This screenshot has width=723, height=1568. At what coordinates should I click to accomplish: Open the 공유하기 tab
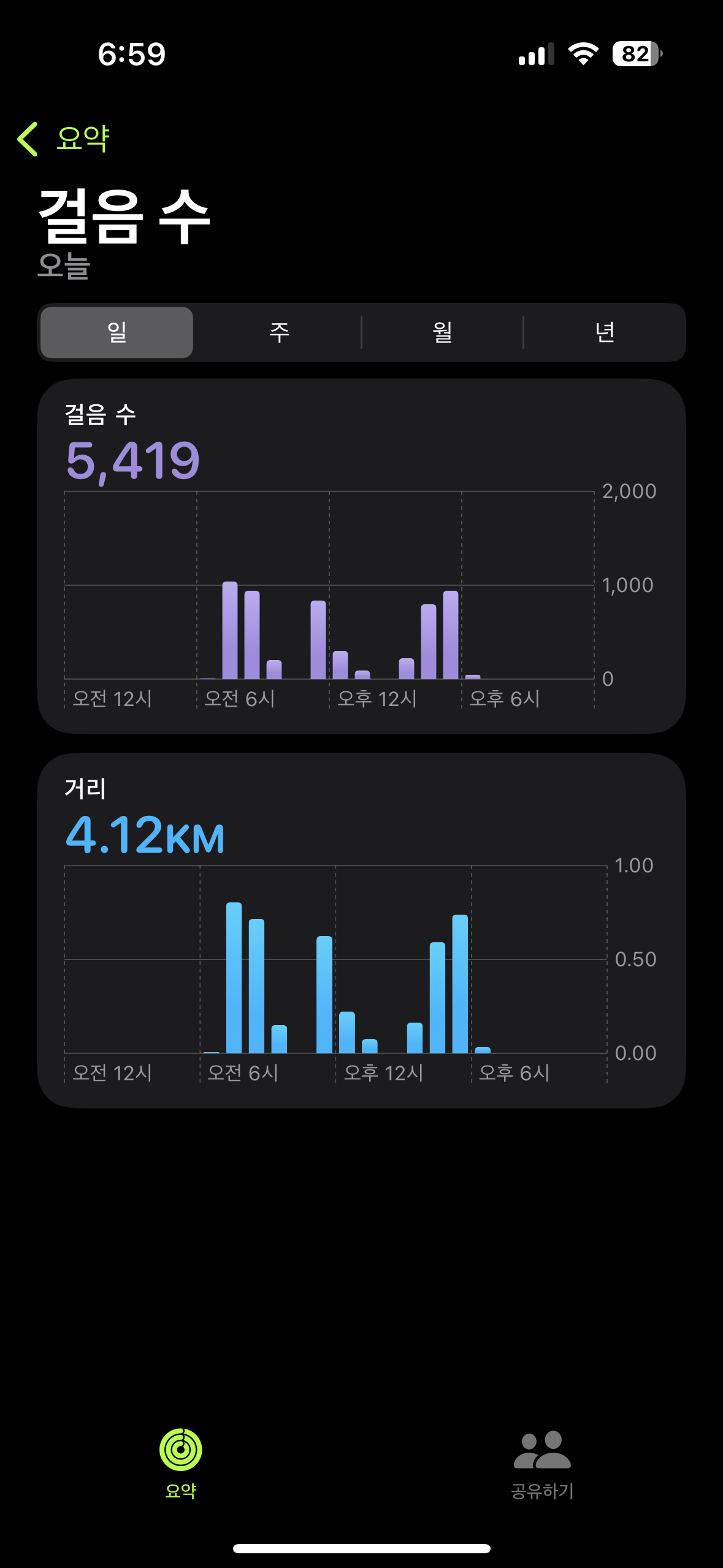coord(542,1462)
